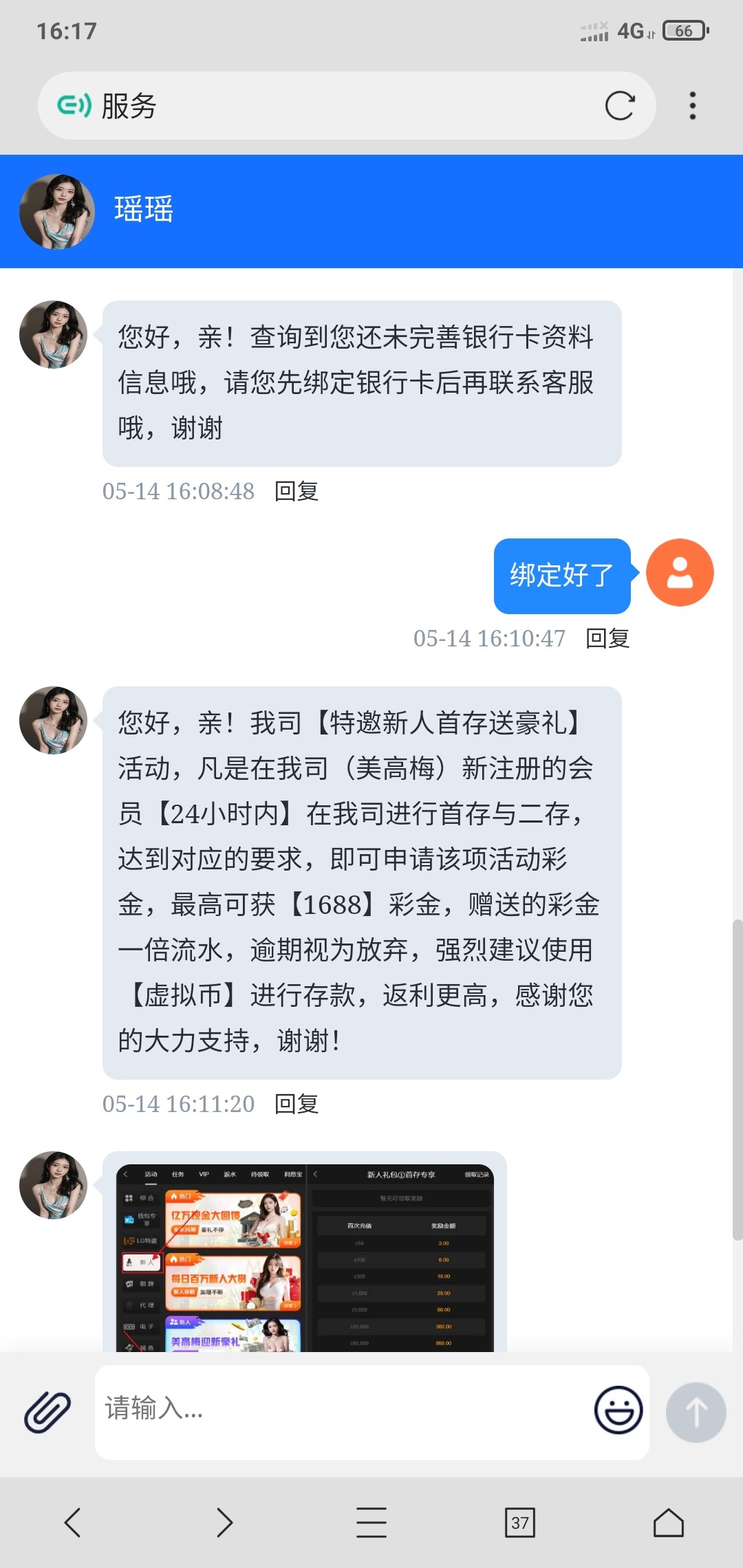
Task: Attach a file with the paperclip icon
Action: [x=47, y=1412]
